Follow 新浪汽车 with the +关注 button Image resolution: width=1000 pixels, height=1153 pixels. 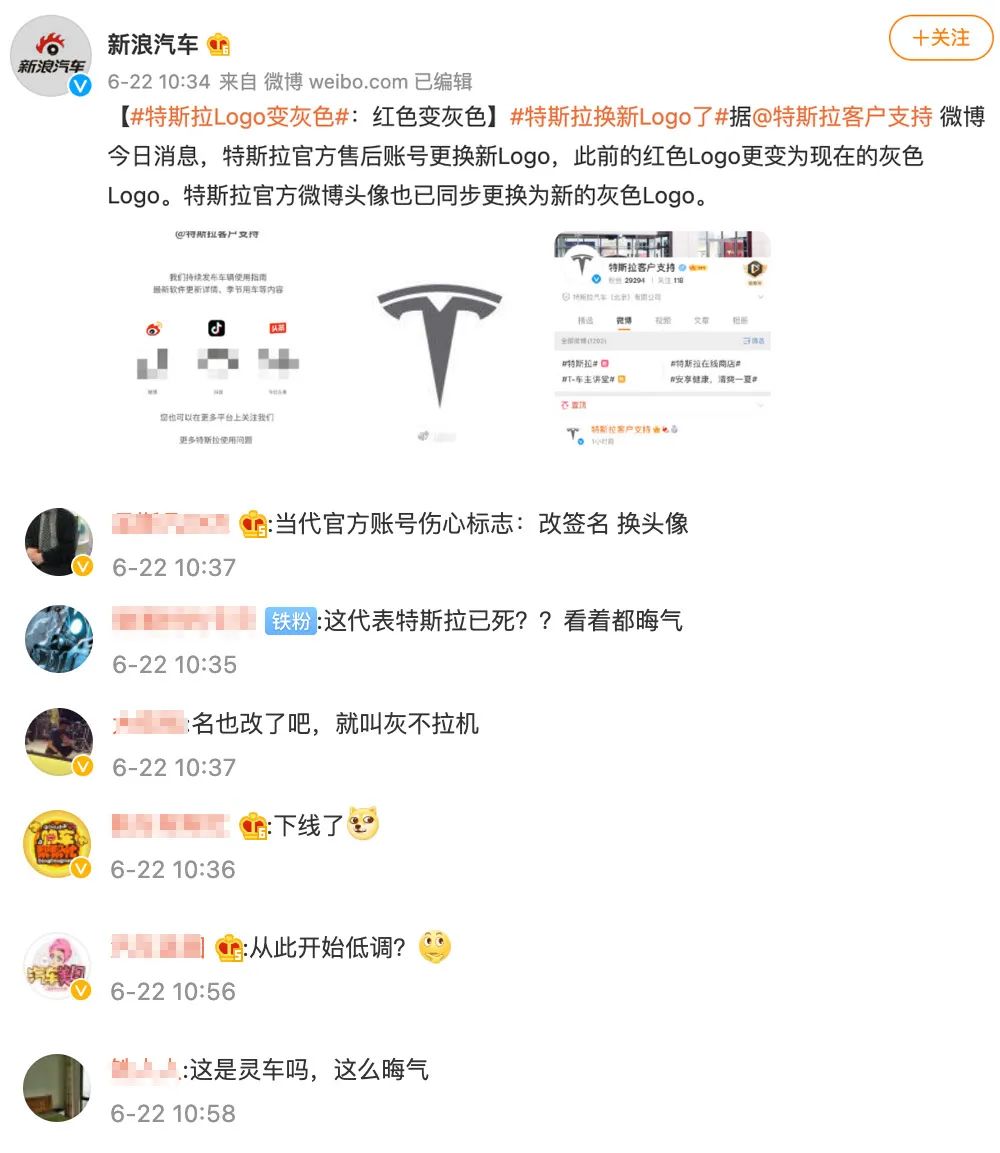[940, 39]
